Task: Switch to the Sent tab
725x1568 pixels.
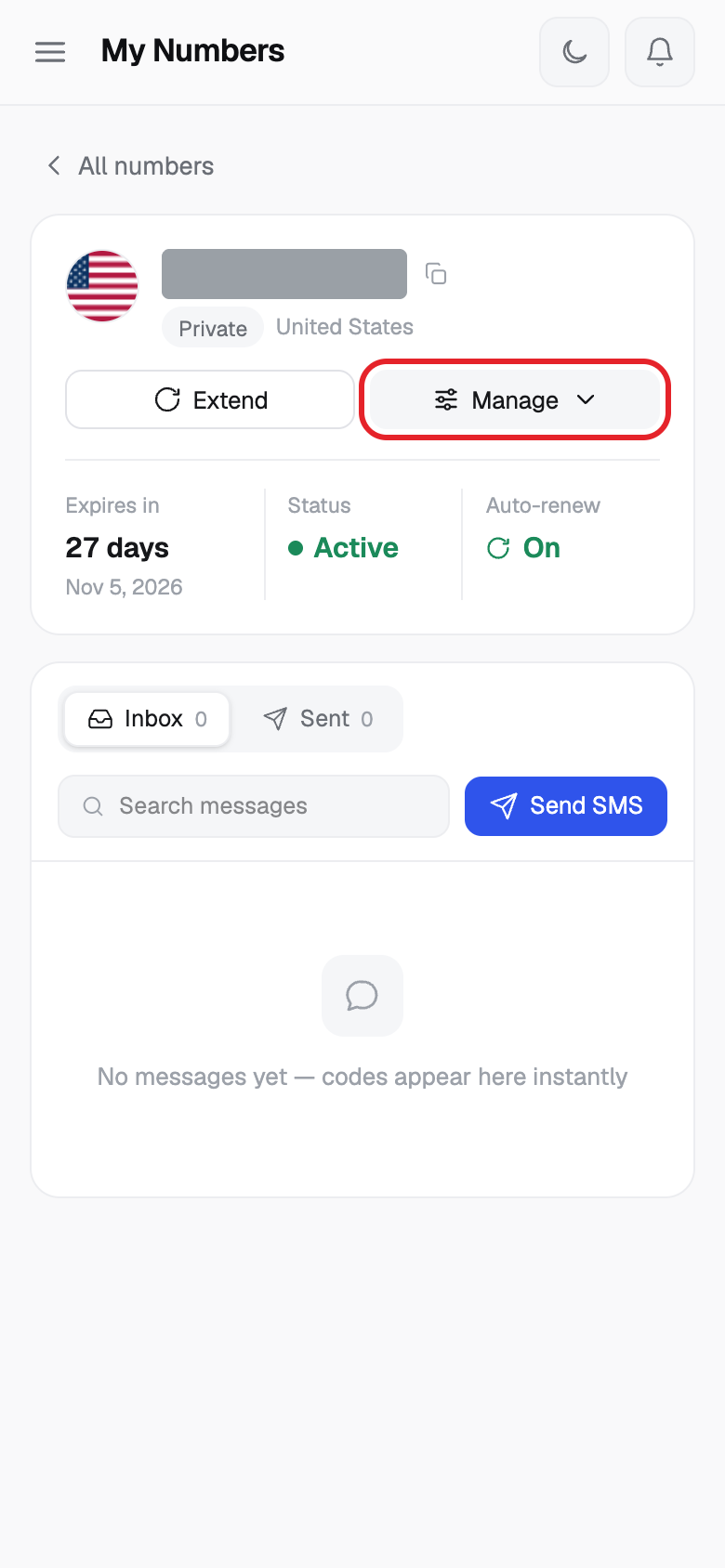Action: (x=318, y=719)
